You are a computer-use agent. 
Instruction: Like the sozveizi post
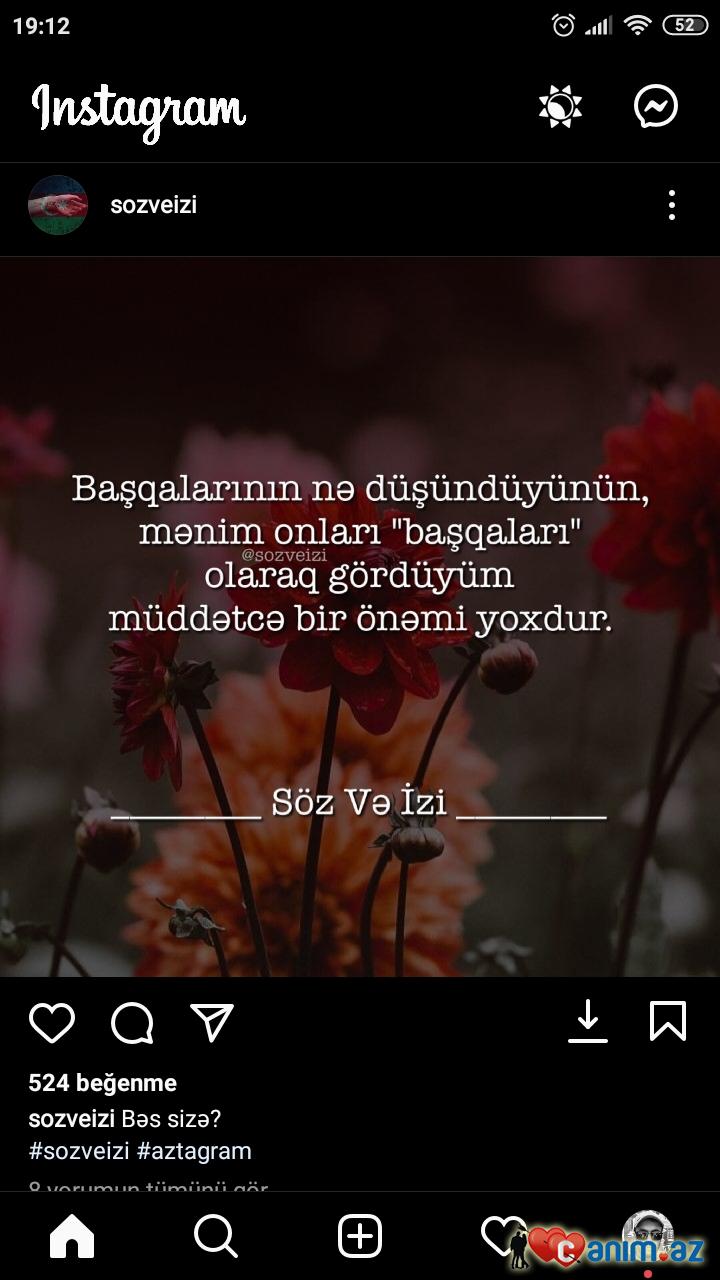52,1022
